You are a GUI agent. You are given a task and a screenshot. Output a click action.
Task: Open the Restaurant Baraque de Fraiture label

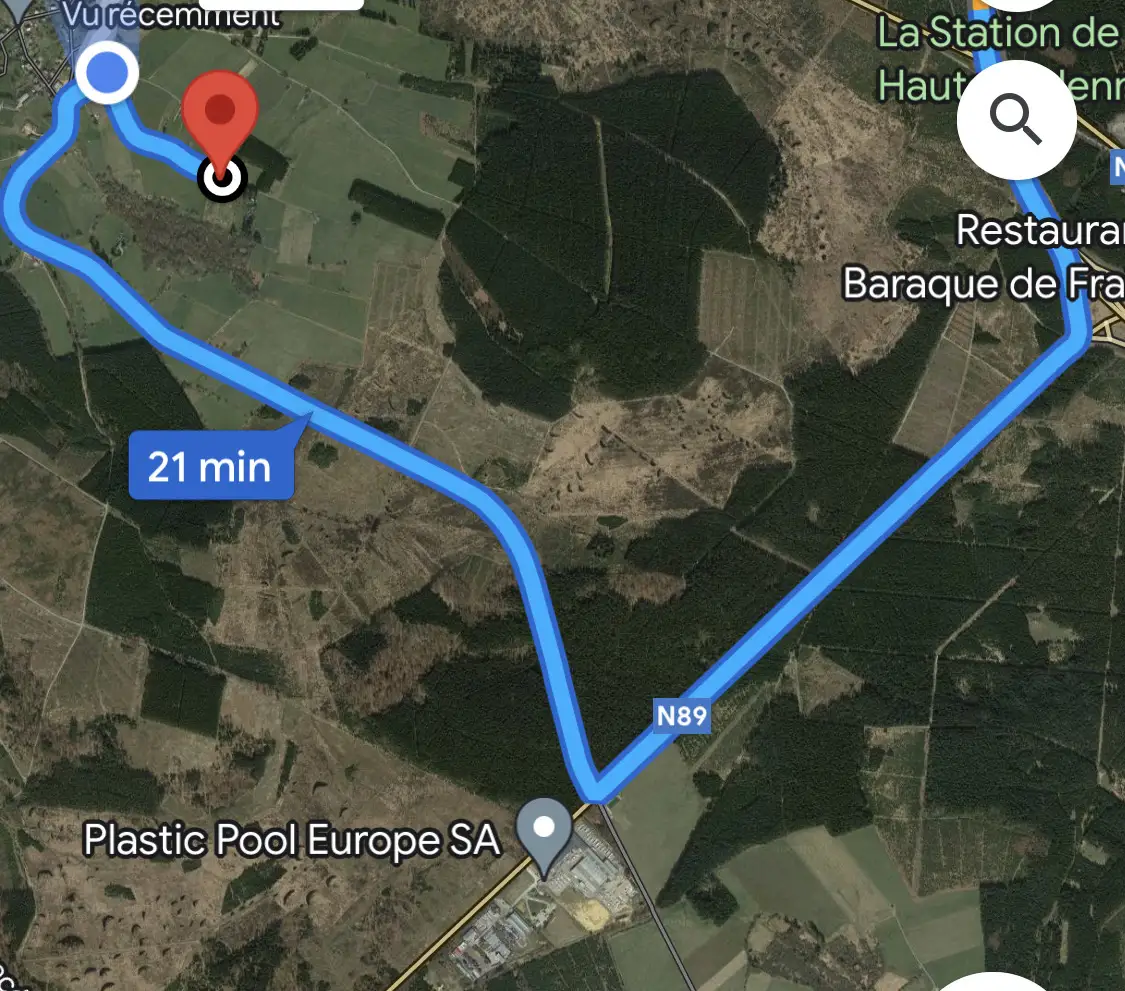(x=985, y=258)
